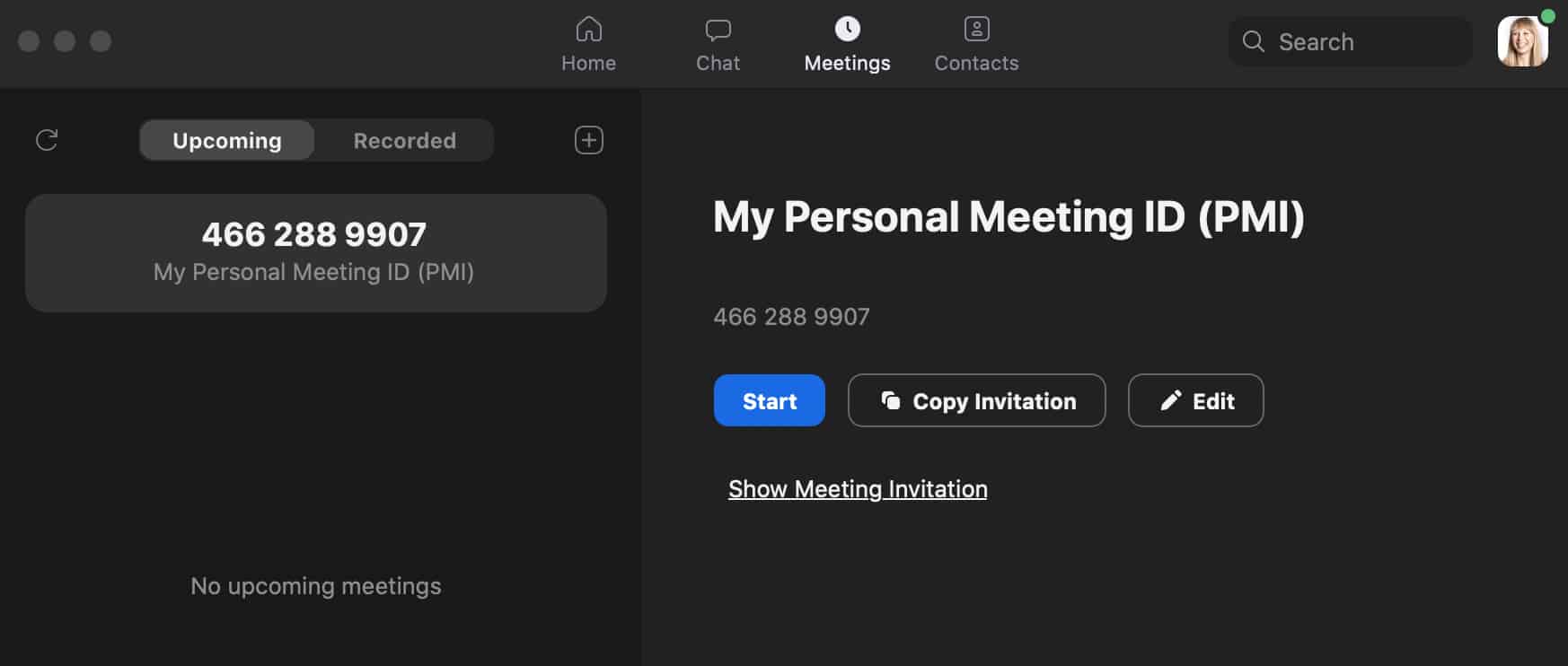Copy Invitation for the meeting
This screenshot has height=666, width=1568.
[976, 401]
